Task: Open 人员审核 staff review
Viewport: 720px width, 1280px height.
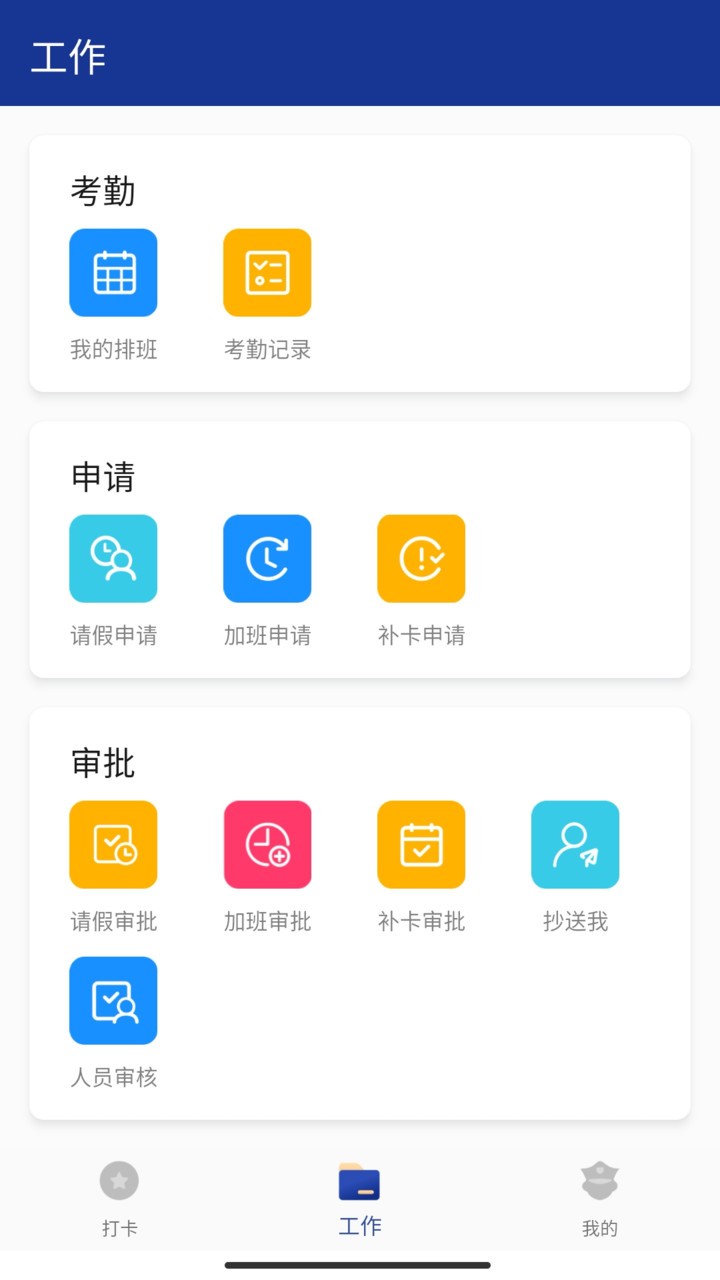Action: [113, 1001]
